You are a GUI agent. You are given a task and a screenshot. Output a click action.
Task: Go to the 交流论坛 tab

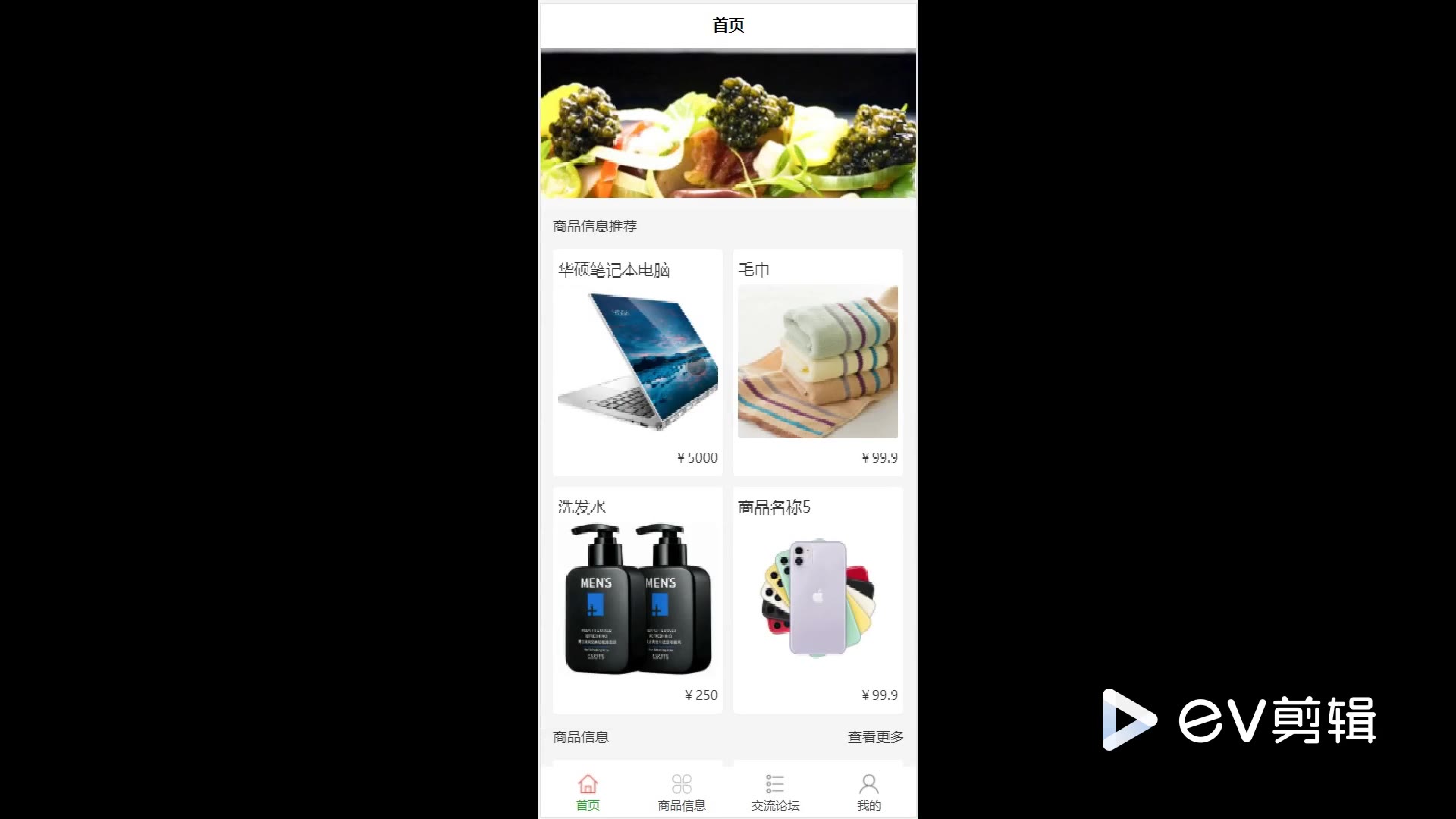pos(775,792)
